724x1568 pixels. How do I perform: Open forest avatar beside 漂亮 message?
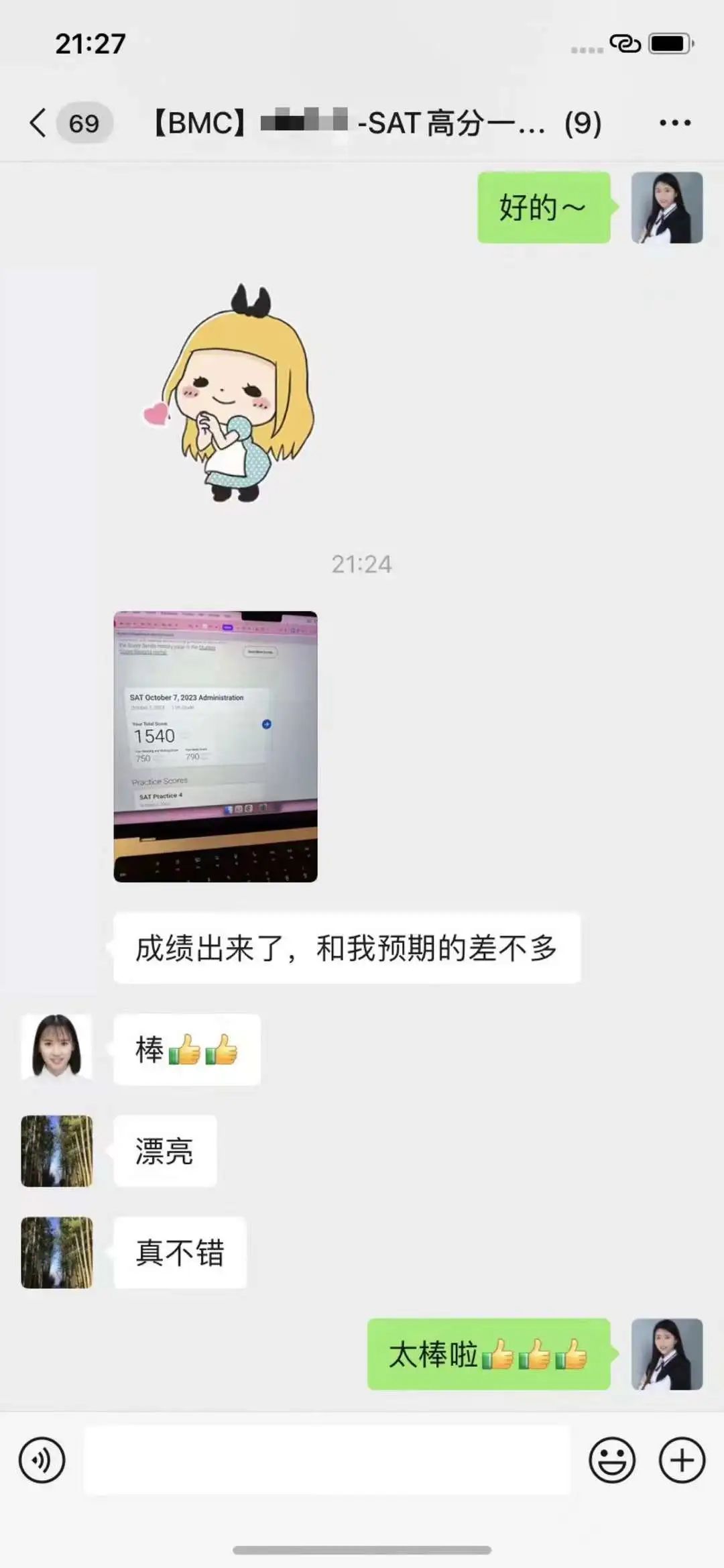click(x=57, y=1151)
